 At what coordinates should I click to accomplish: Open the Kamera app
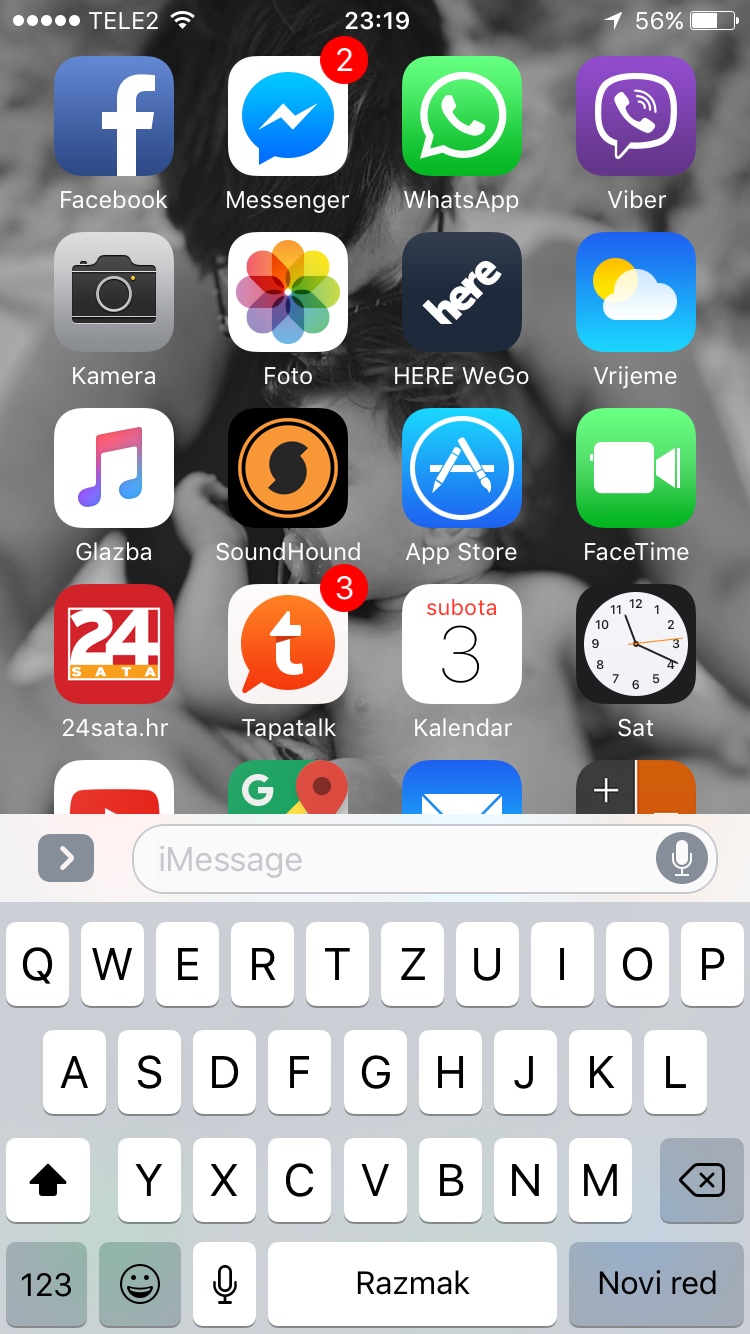113,292
